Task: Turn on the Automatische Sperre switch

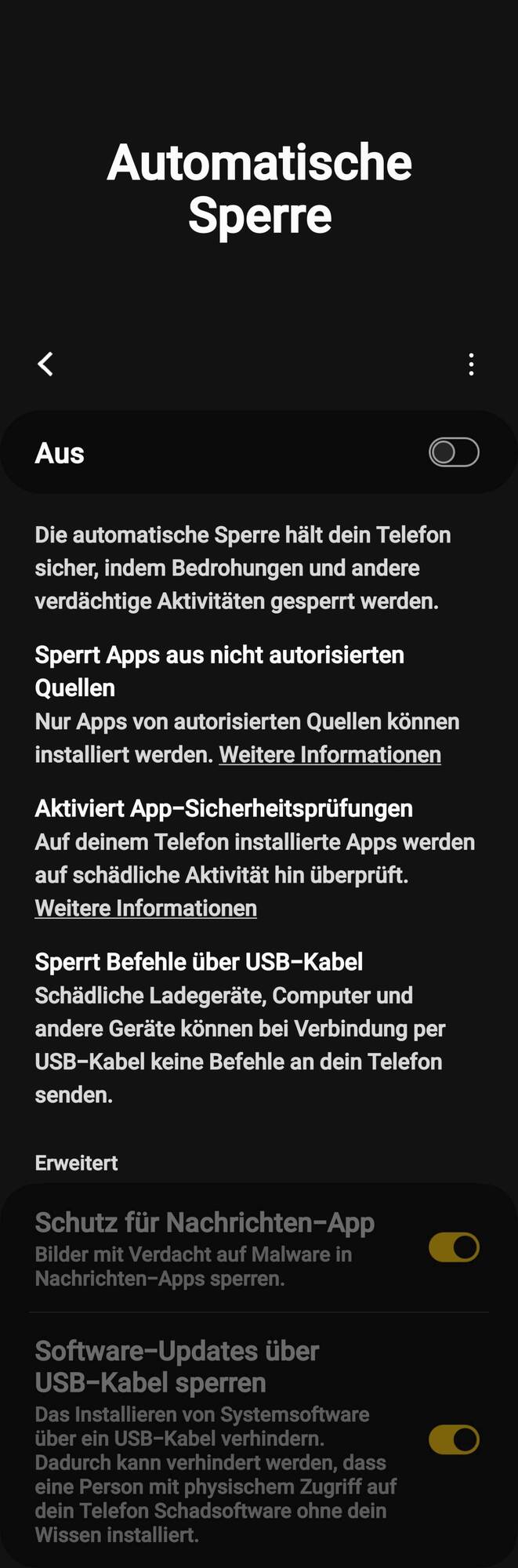Action: tap(454, 452)
